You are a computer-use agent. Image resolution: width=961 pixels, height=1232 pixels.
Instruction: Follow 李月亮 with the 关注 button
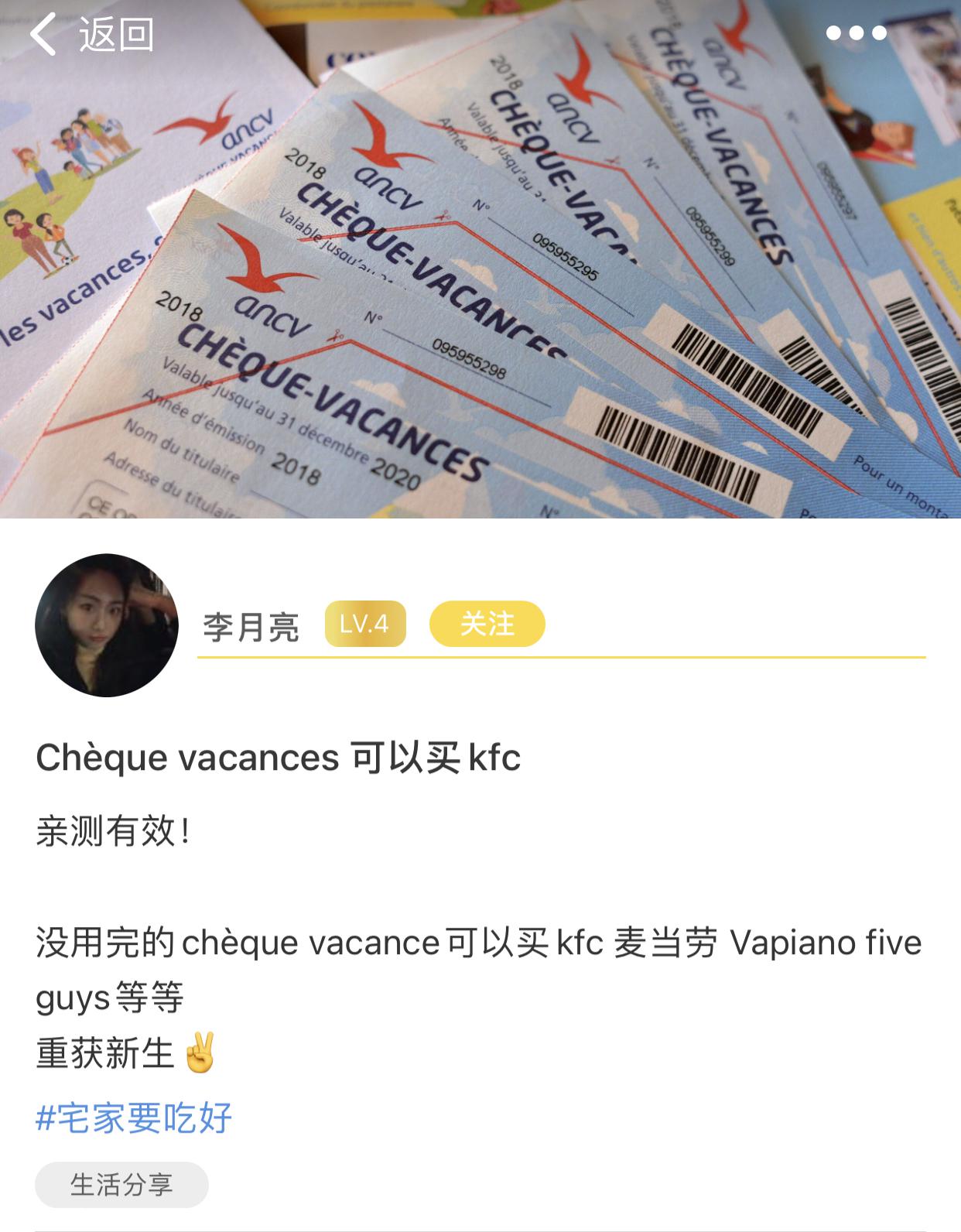pyautogui.click(x=487, y=624)
